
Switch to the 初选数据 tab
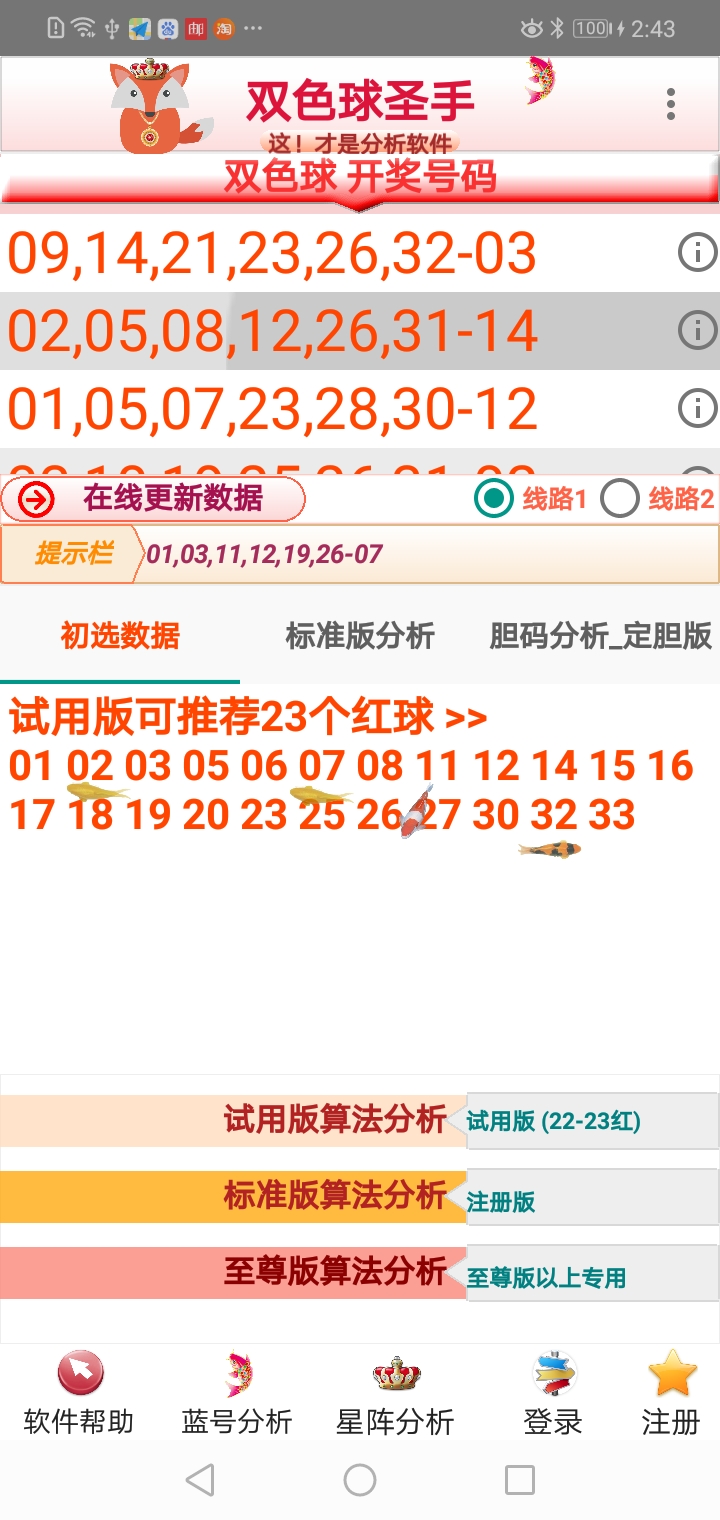pos(120,636)
